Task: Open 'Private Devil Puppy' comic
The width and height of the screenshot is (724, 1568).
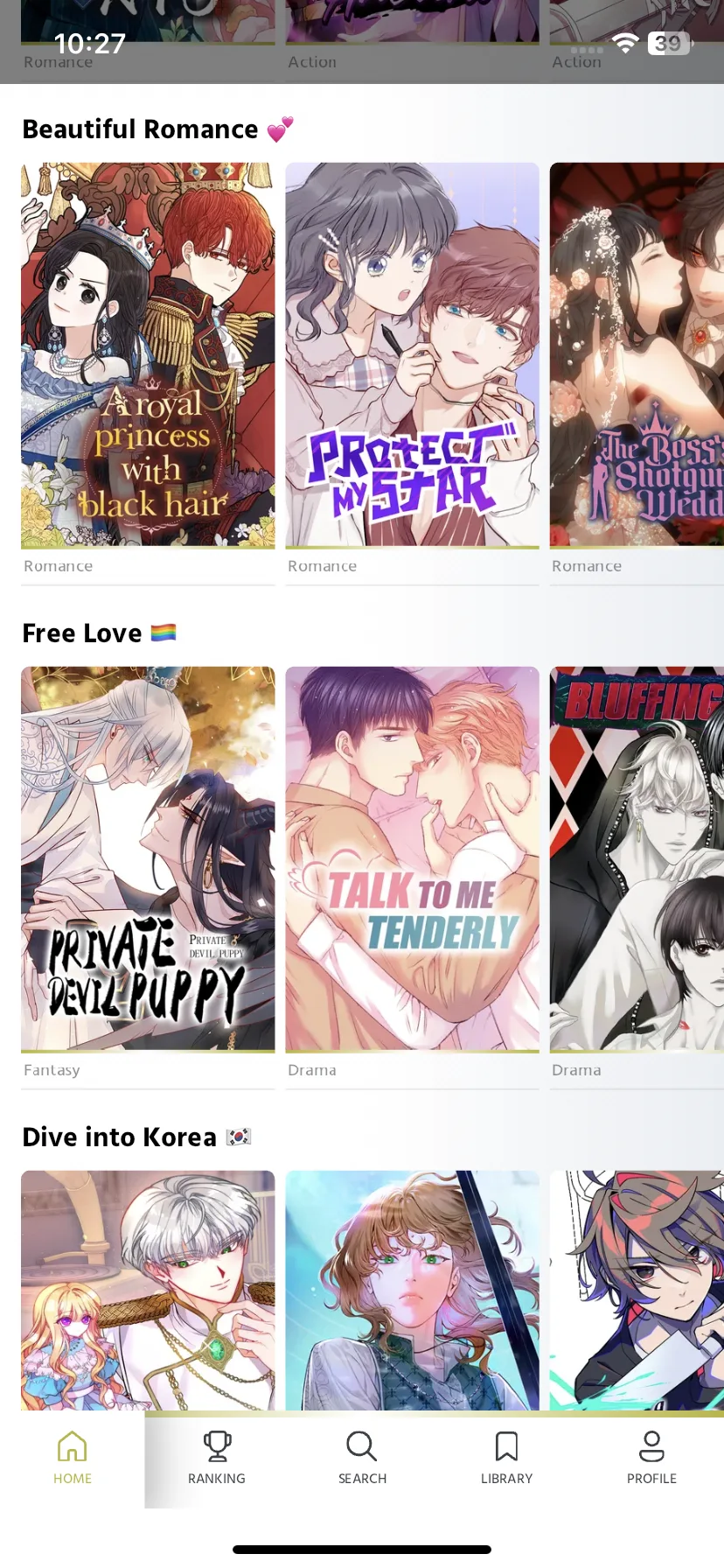Action: pos(148,858)
